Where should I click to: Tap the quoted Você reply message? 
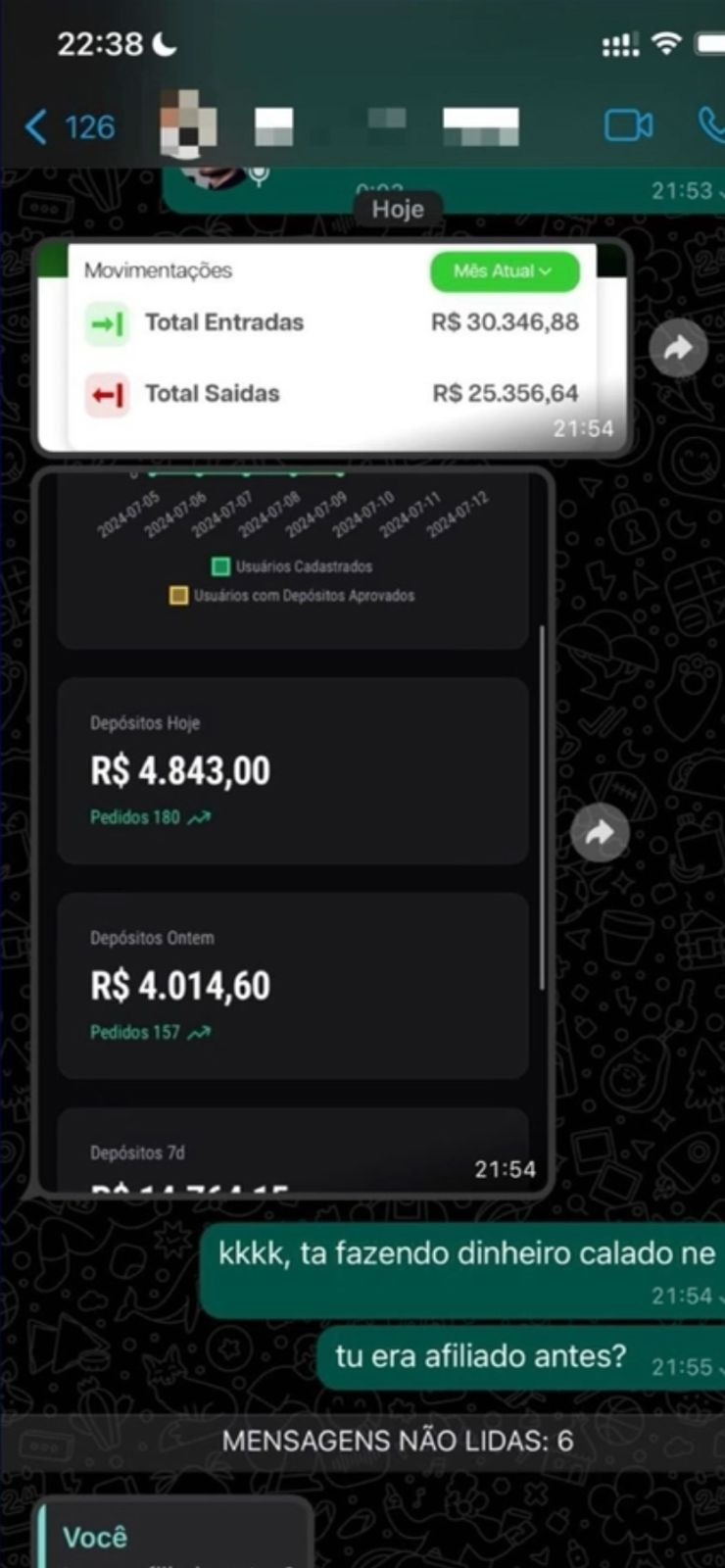point(176,1539)
